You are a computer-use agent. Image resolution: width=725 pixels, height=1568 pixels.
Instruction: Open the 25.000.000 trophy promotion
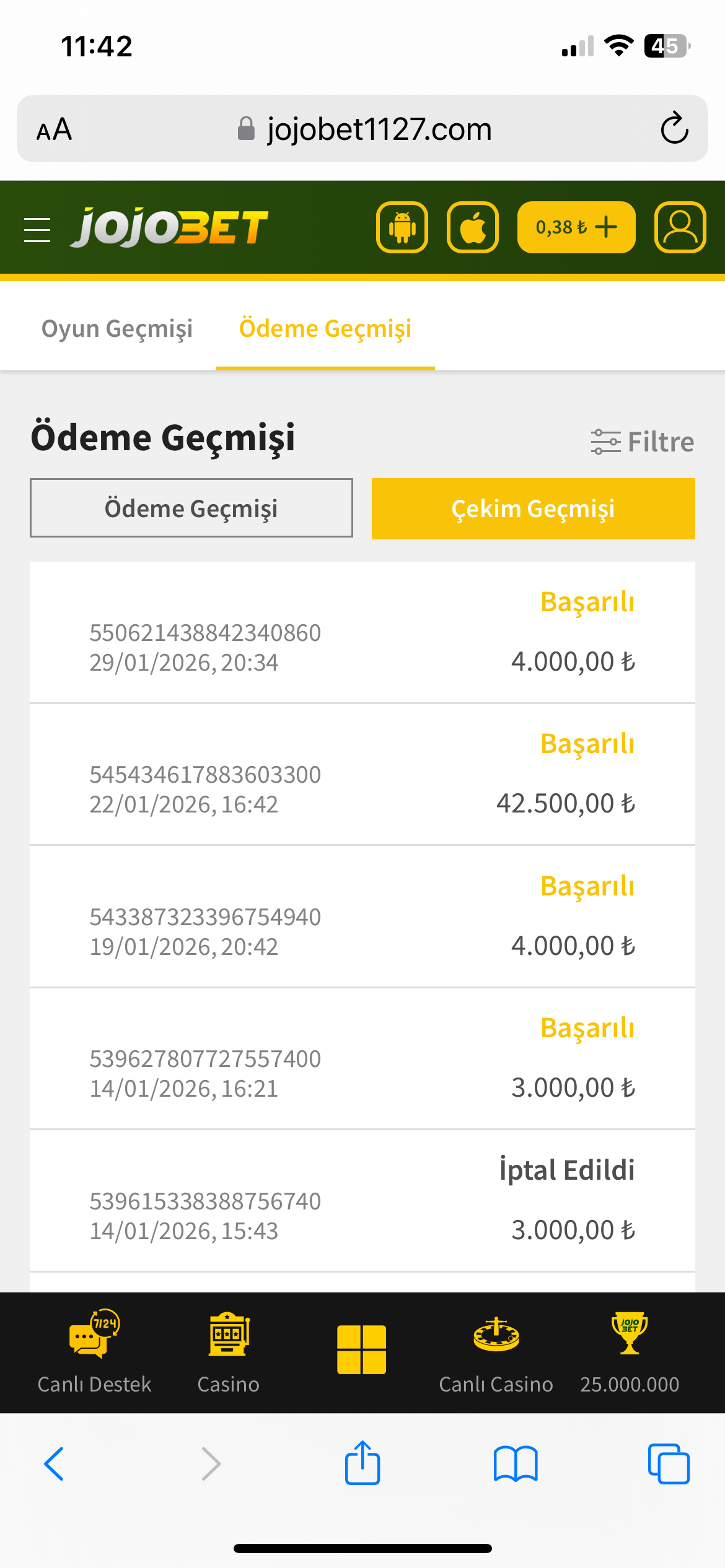630,1352
